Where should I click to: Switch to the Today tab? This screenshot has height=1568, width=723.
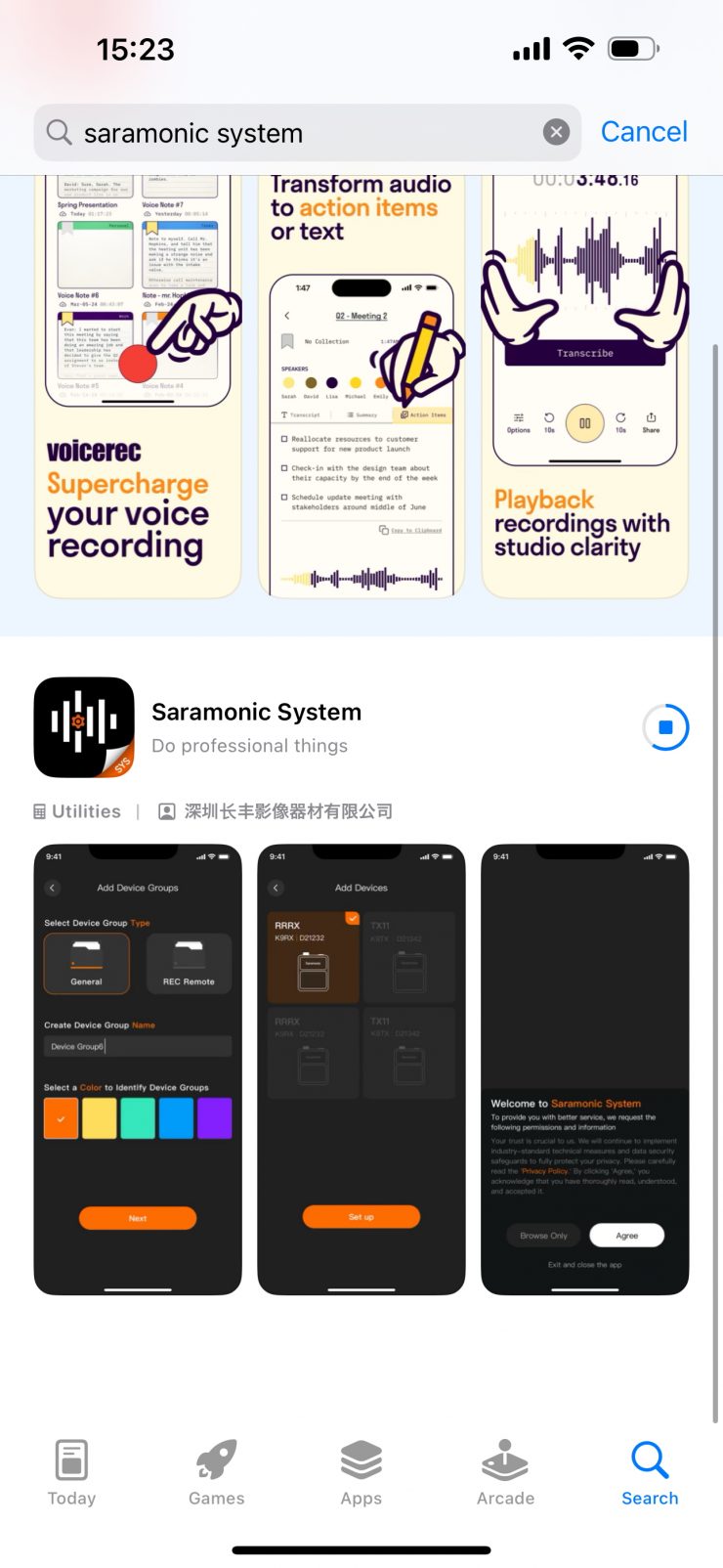point(72,1472)
